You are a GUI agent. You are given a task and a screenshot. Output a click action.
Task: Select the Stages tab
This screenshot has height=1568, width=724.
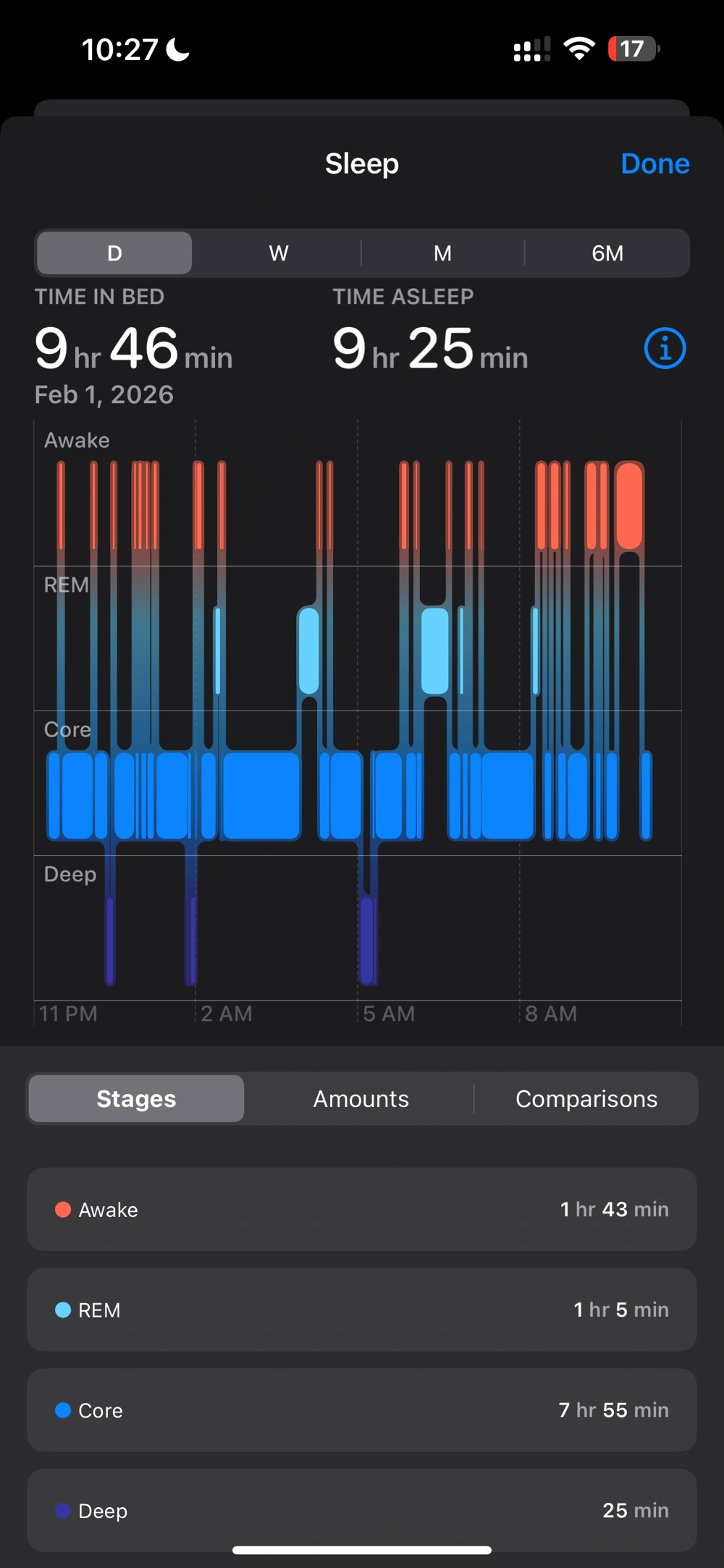pos(136,1098)
